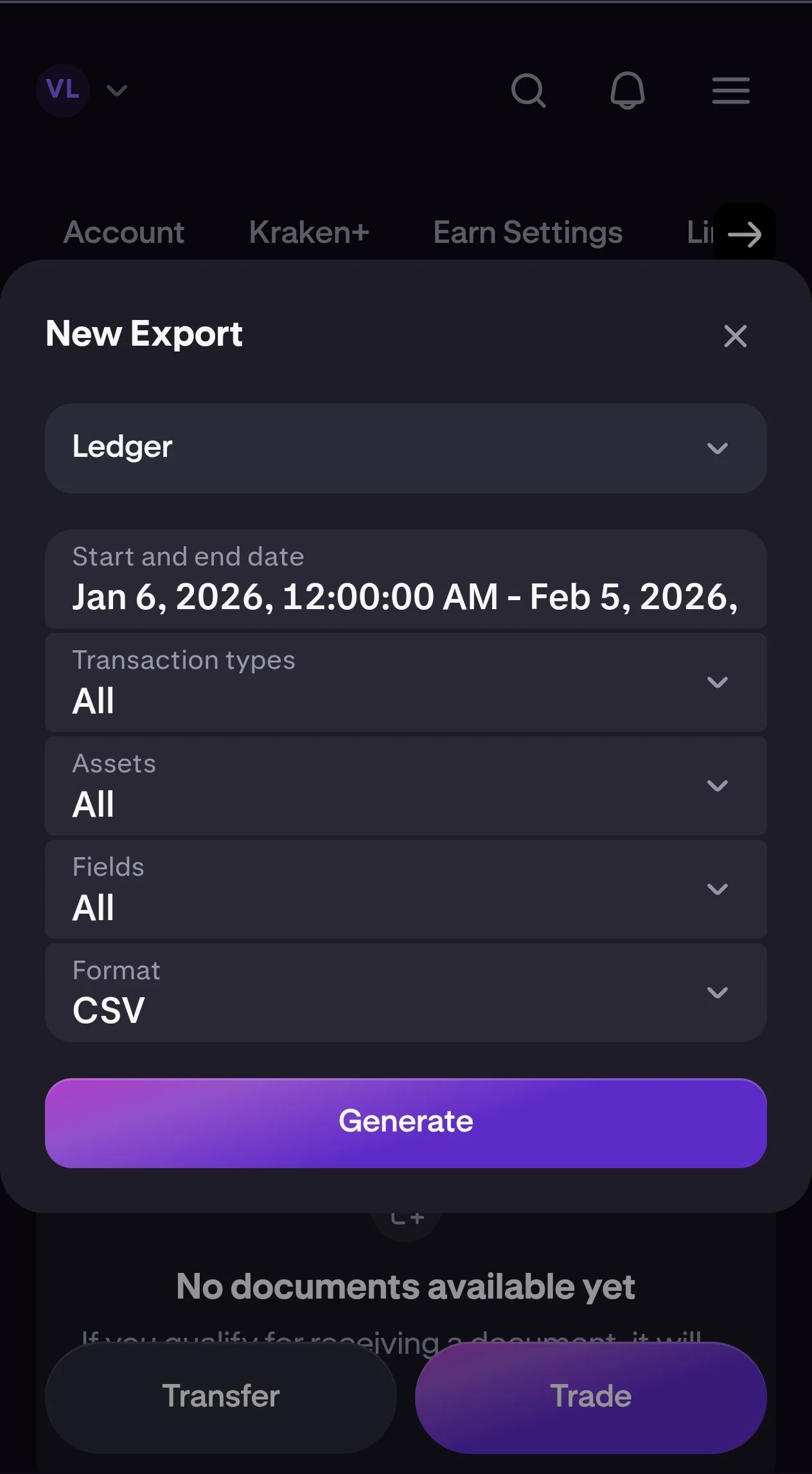Edit the start and end date range

coord(405,580)
